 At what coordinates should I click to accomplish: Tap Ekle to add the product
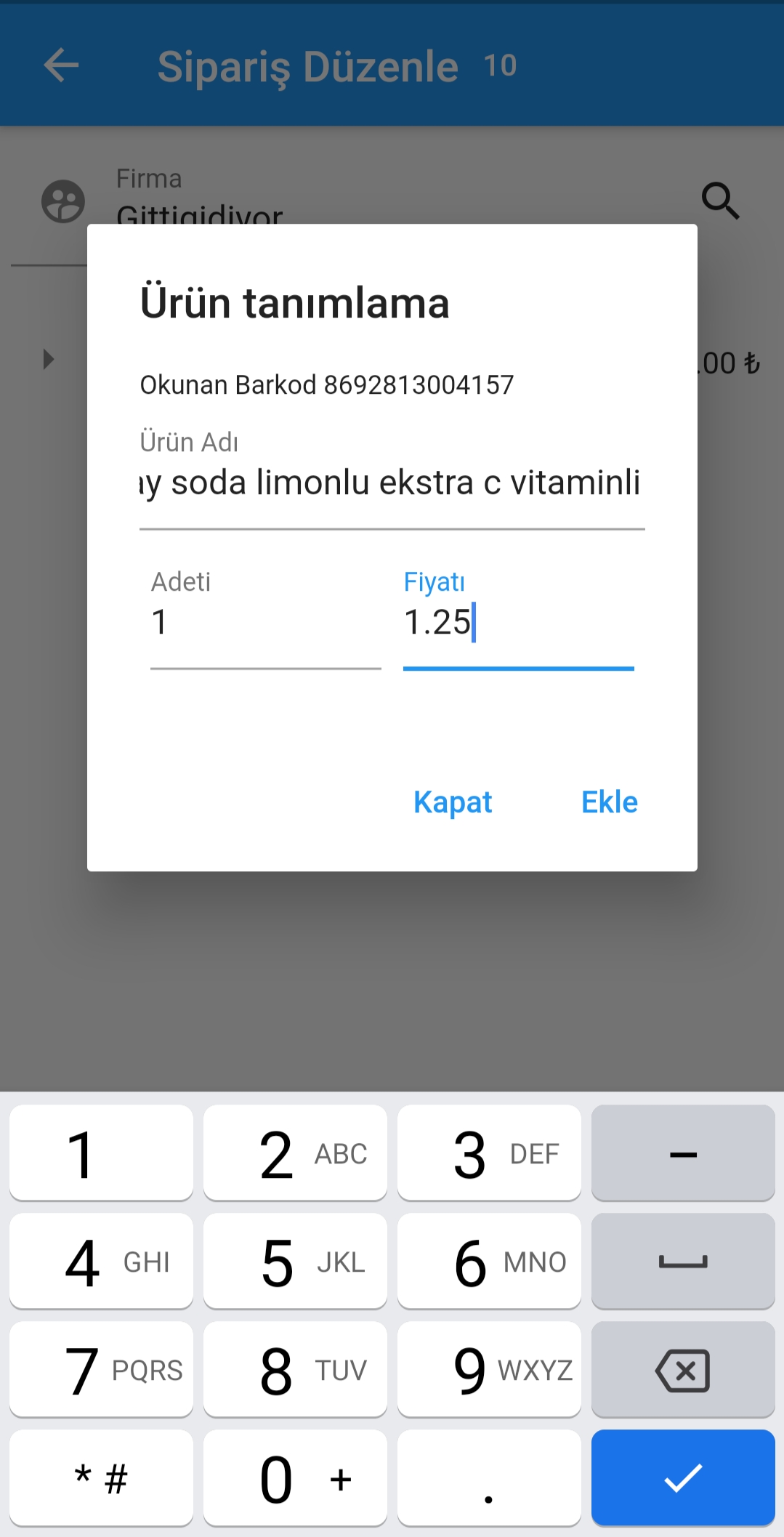(609, 802)
